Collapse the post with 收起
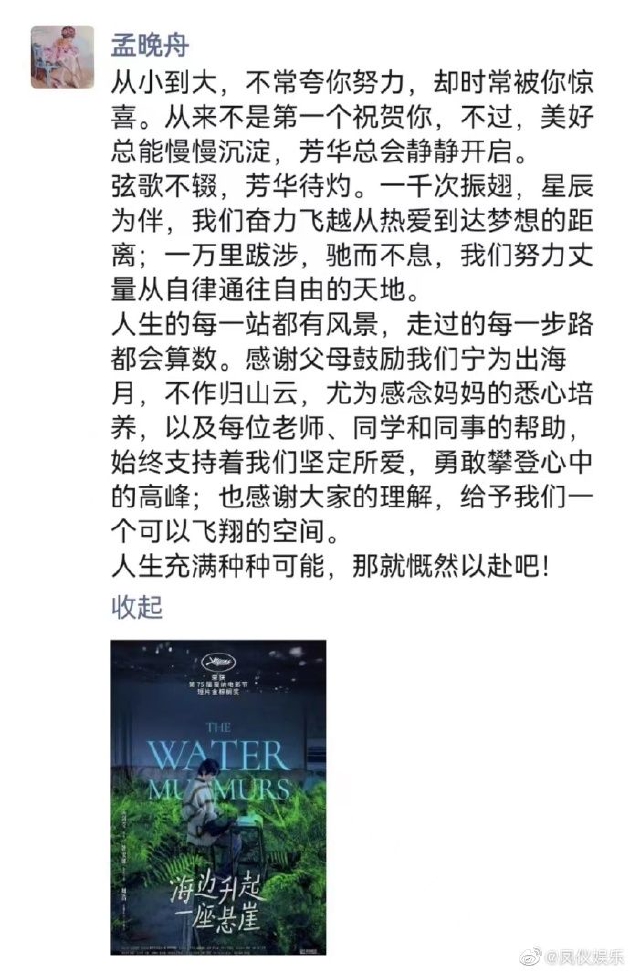The height and width of the screenshot is (972, 630). pyautogui.click(x=137, y=606)
